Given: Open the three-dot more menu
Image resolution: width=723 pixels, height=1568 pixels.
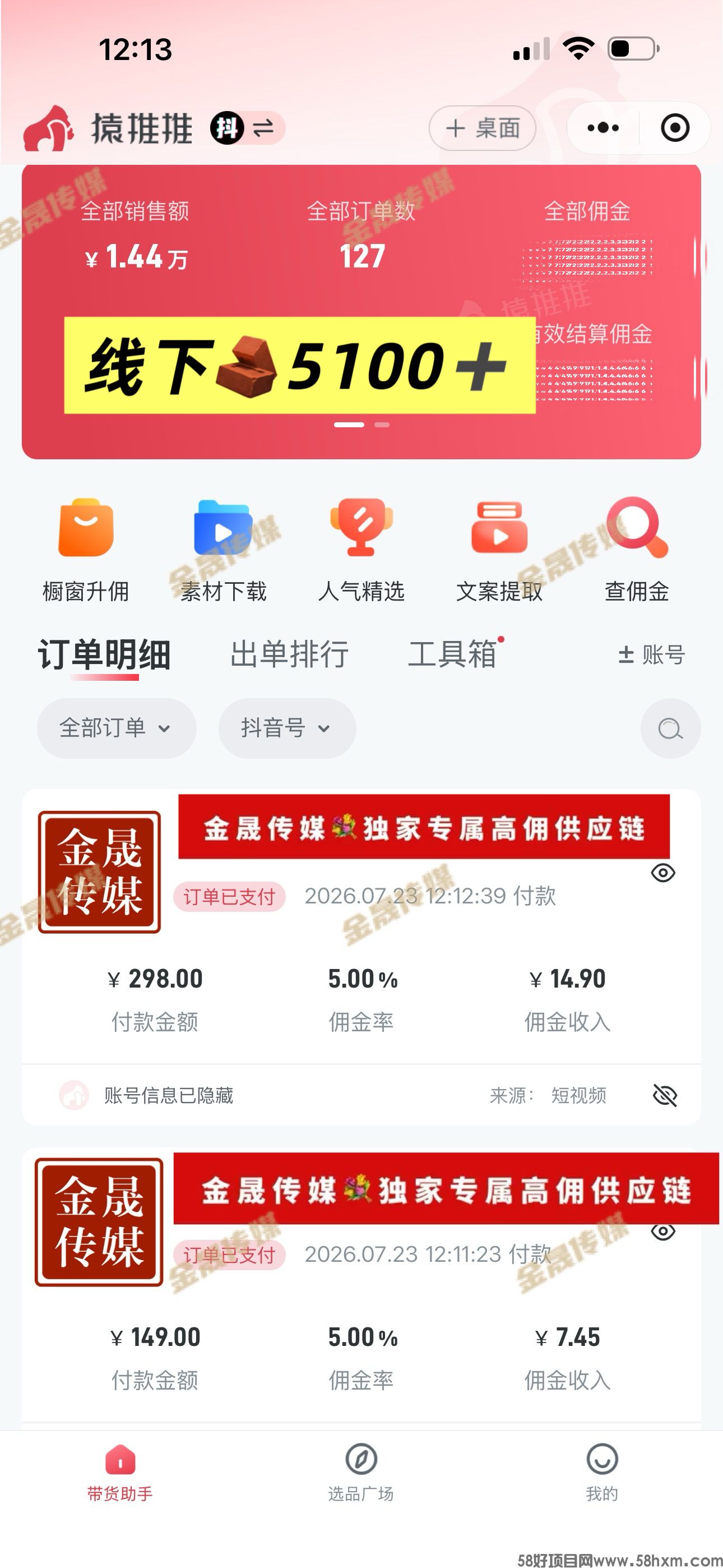Looking at the screenshot, I should (x=602, y=128).
